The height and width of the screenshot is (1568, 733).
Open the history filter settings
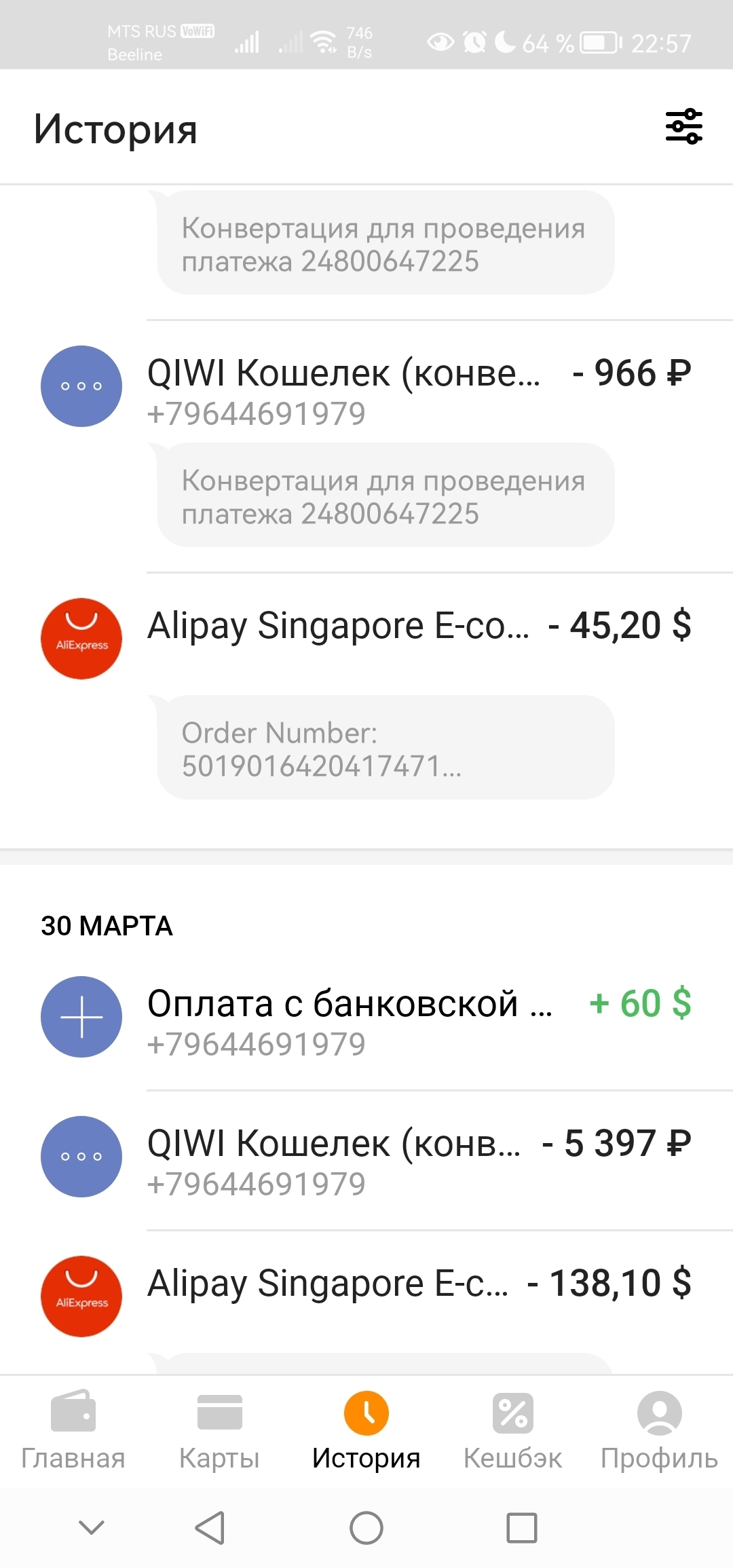[683, 126]
